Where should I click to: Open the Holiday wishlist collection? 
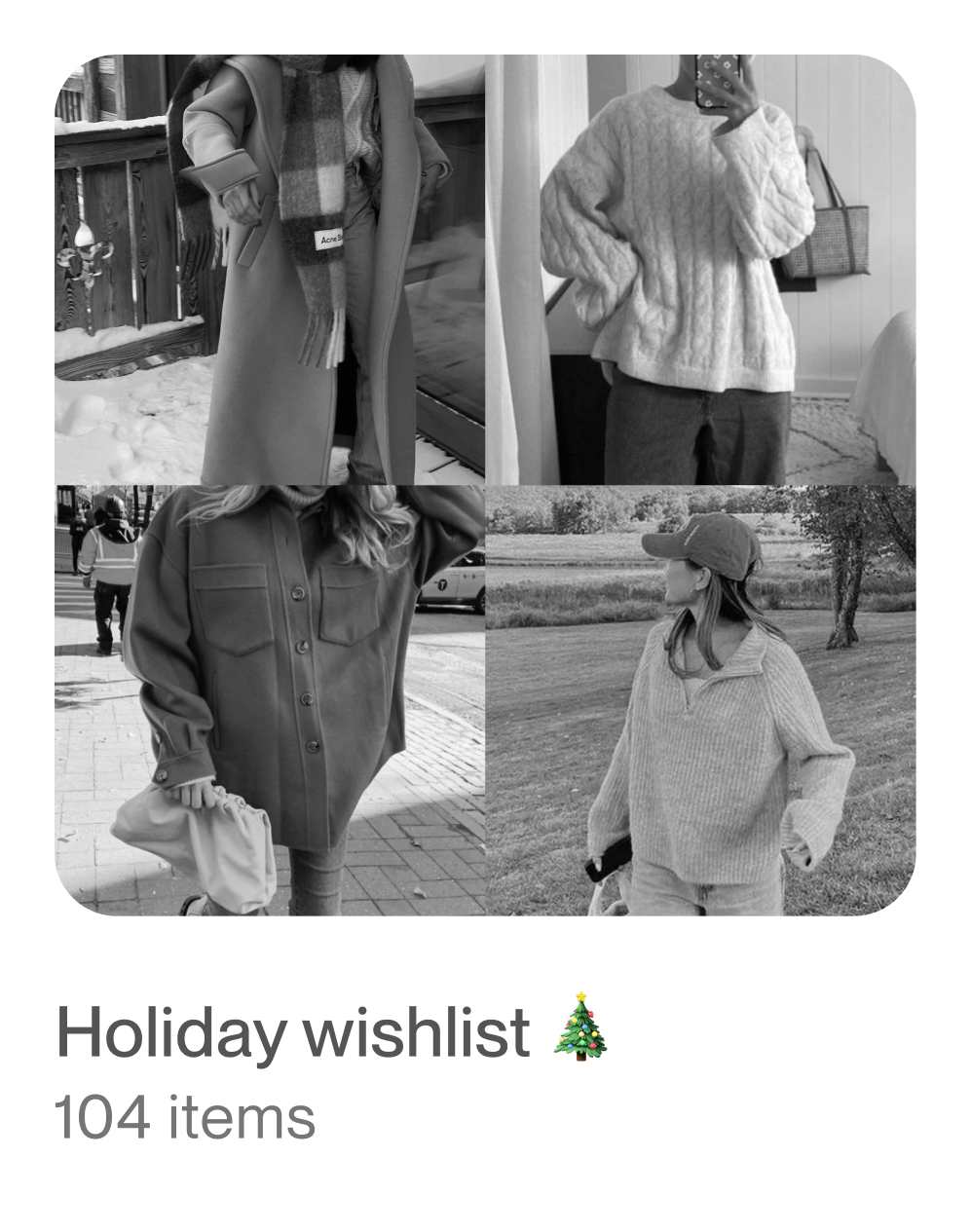485,485
